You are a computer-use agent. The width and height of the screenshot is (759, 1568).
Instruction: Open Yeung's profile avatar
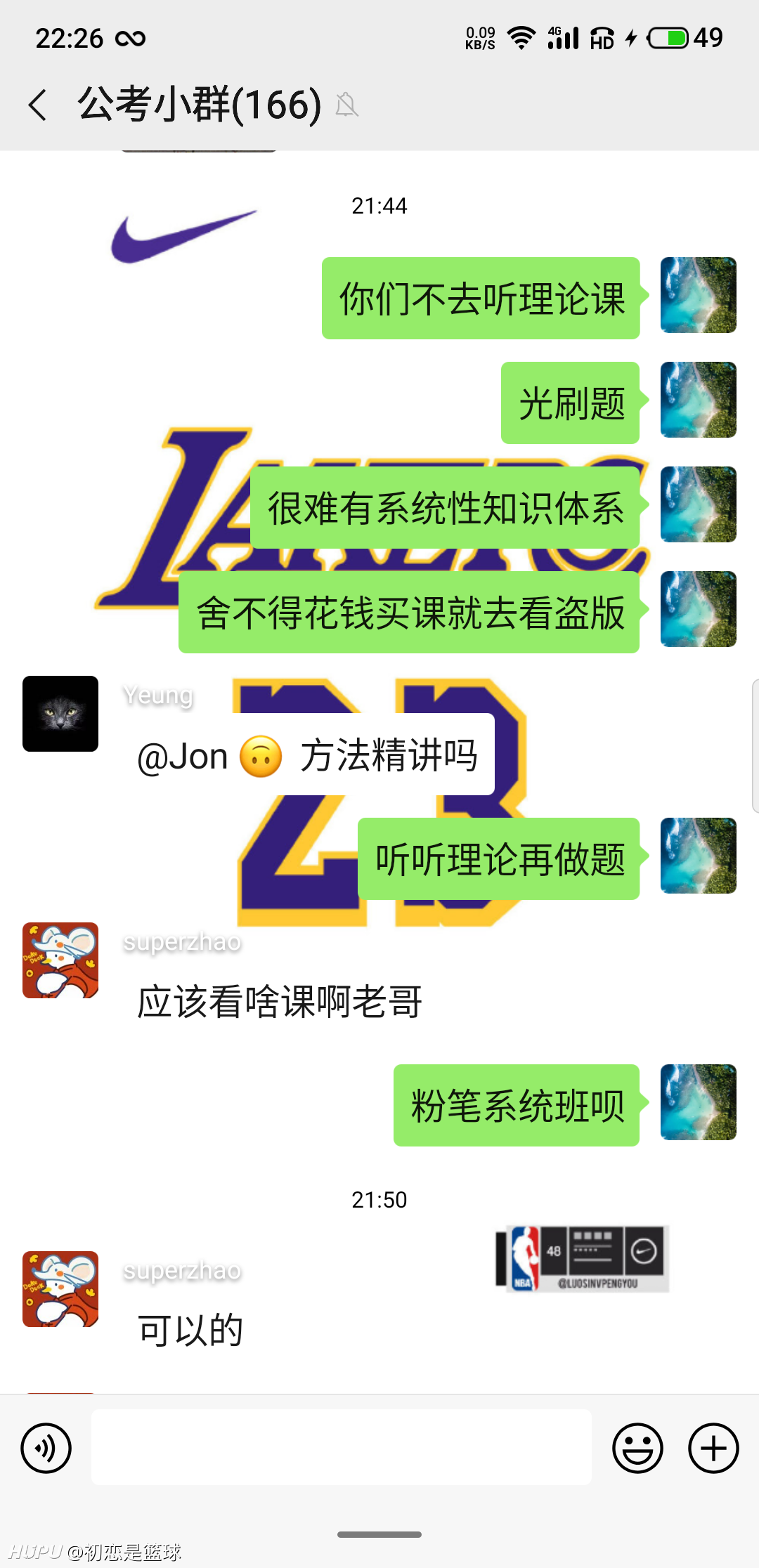click(x=60, y=714)
